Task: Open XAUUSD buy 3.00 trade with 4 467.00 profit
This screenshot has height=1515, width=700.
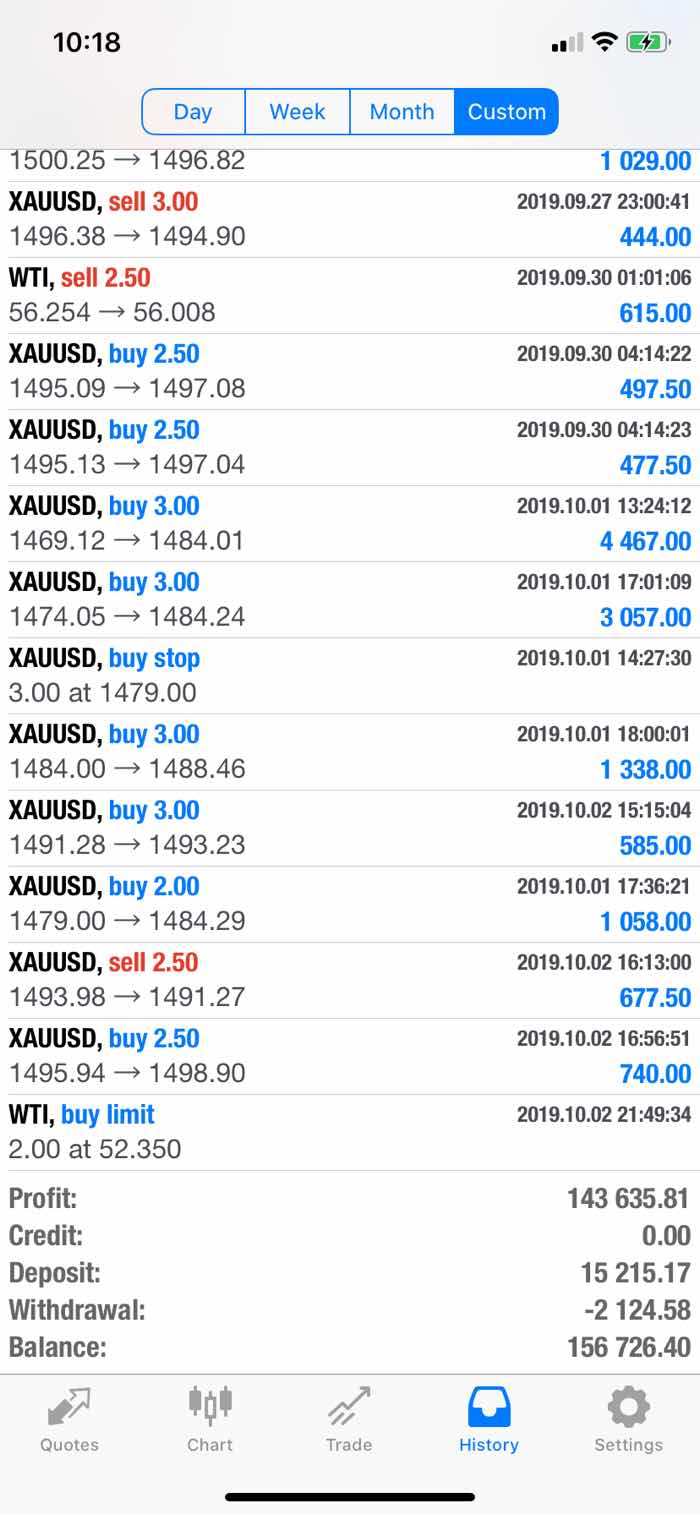Action: pyautogui.click(x=350, y=524)
